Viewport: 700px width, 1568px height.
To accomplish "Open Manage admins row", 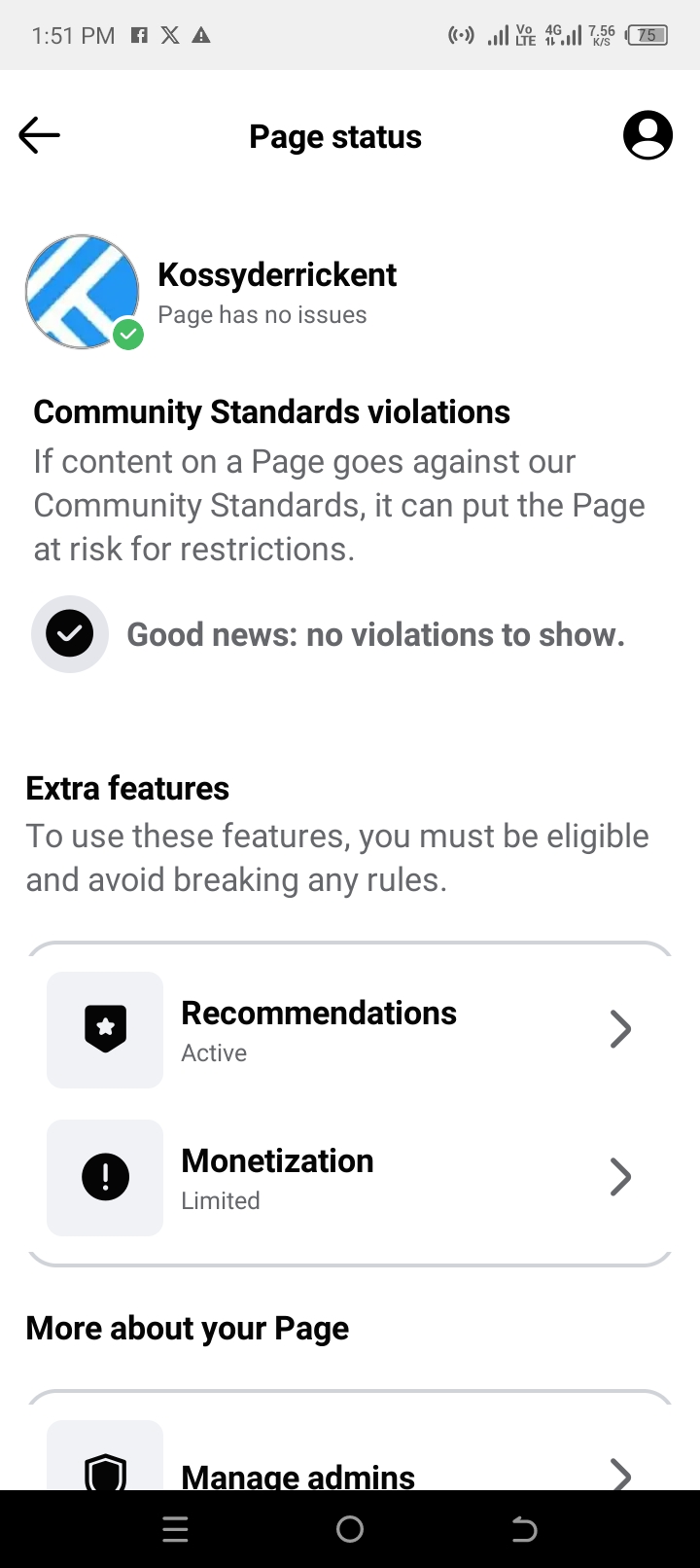I will 350,1469.
